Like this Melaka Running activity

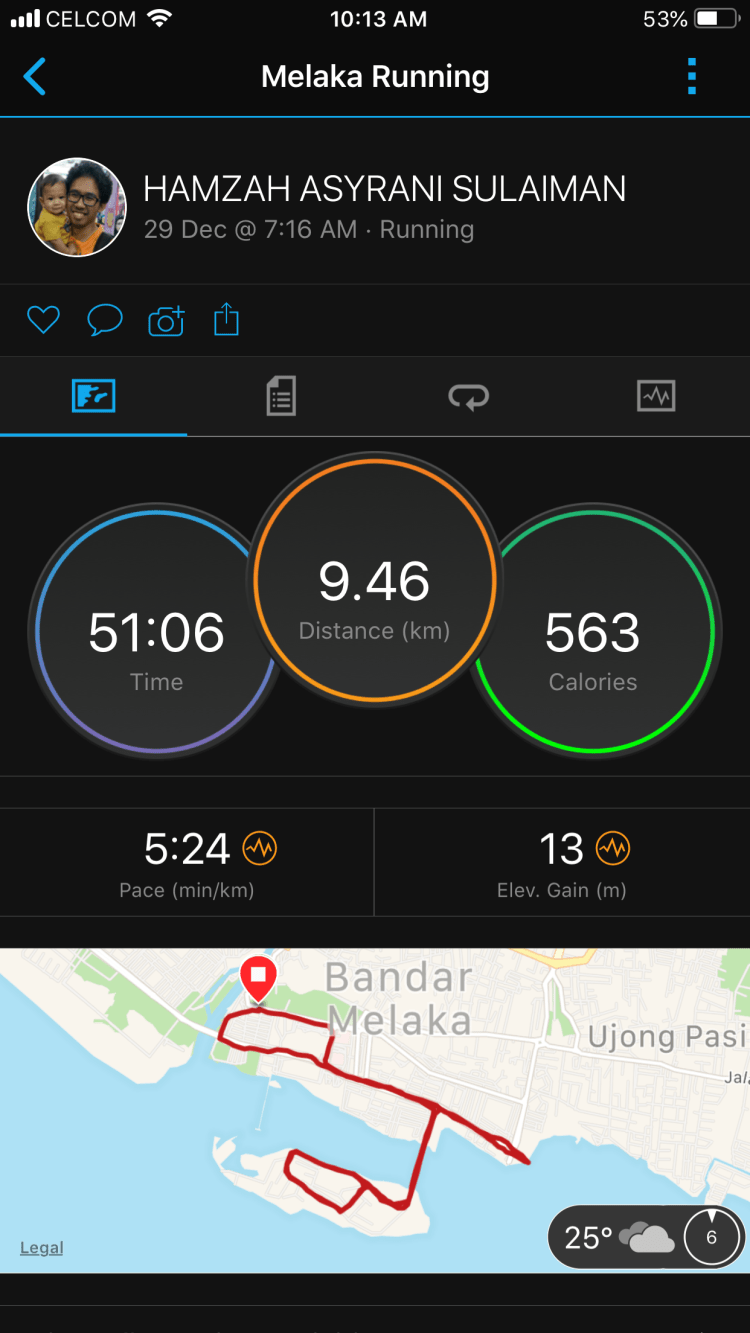43,320
